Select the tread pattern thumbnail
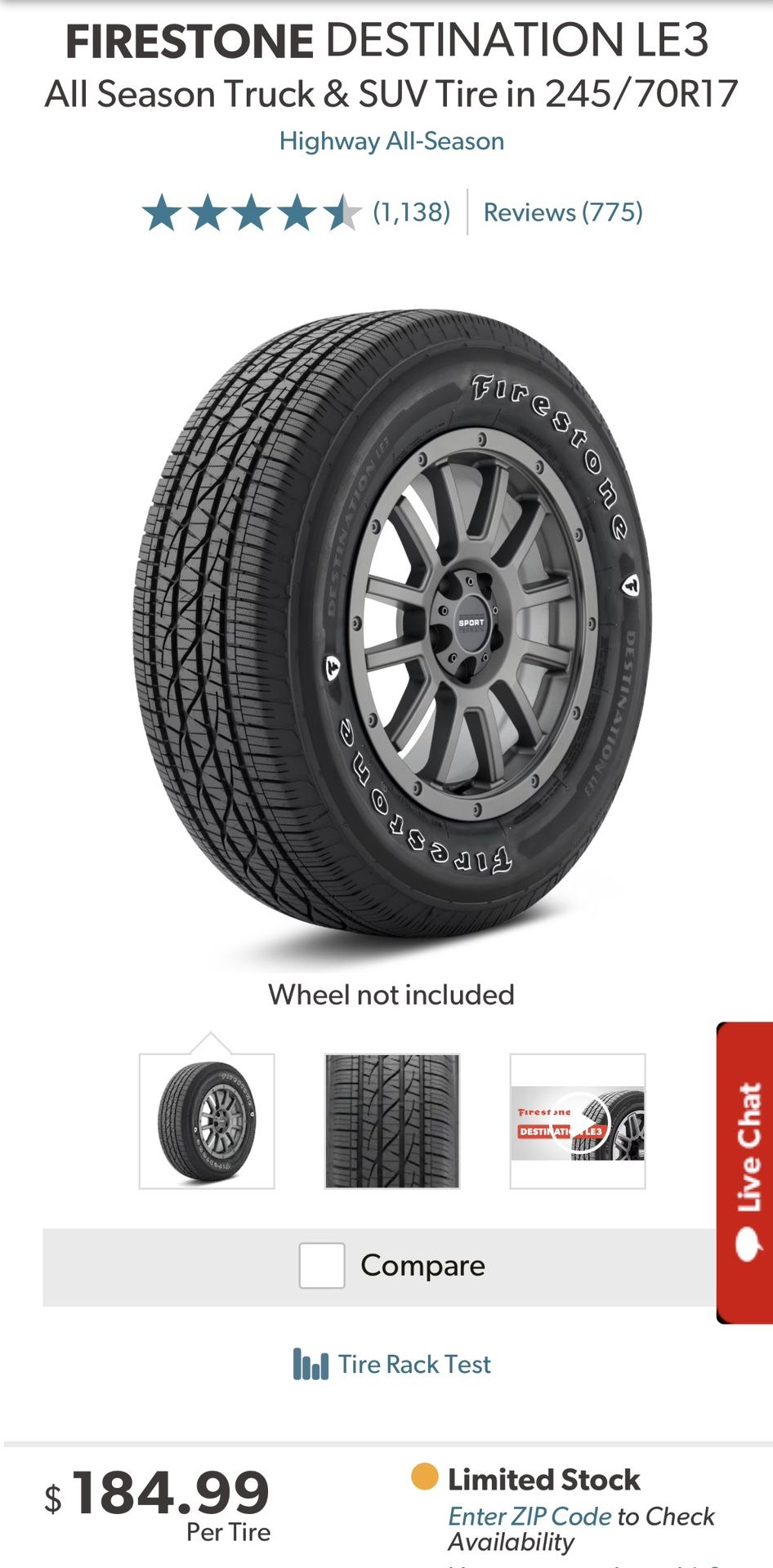 (392, 1120)
